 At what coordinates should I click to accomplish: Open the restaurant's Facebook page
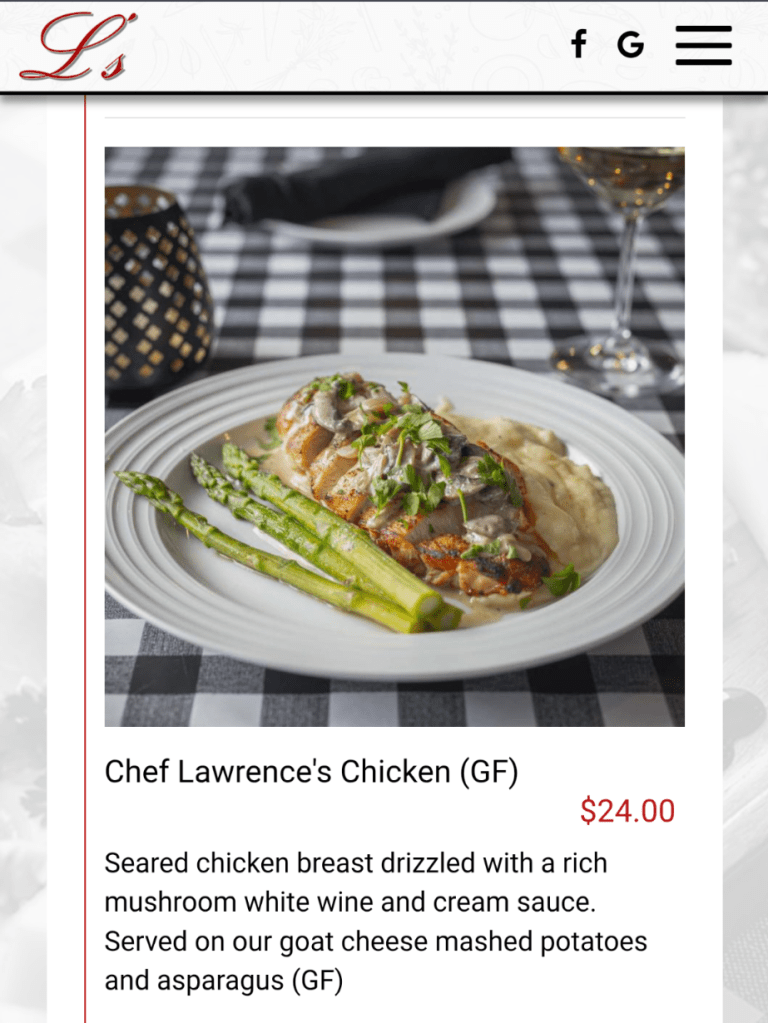coord(578,44)
